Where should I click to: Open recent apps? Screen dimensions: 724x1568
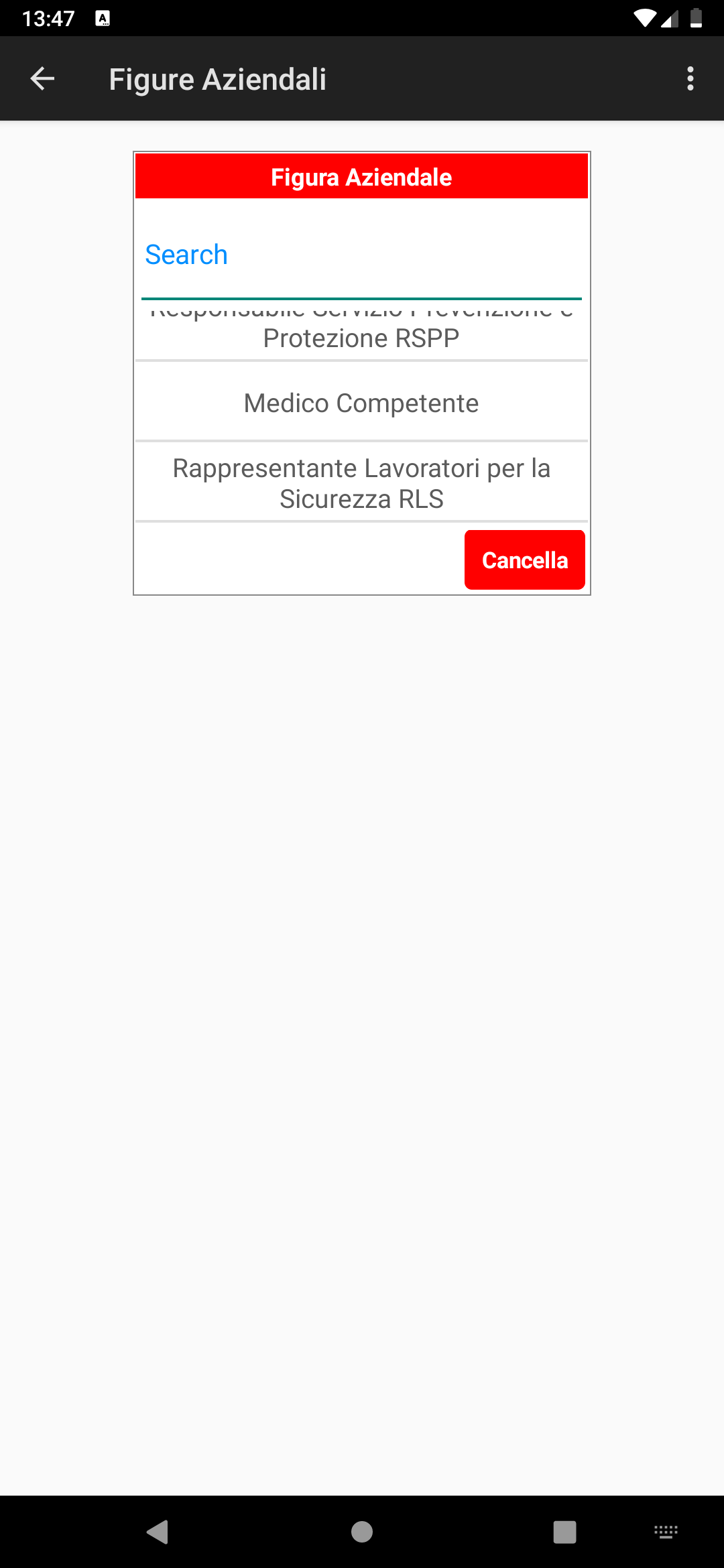[x=564, y=1532]
